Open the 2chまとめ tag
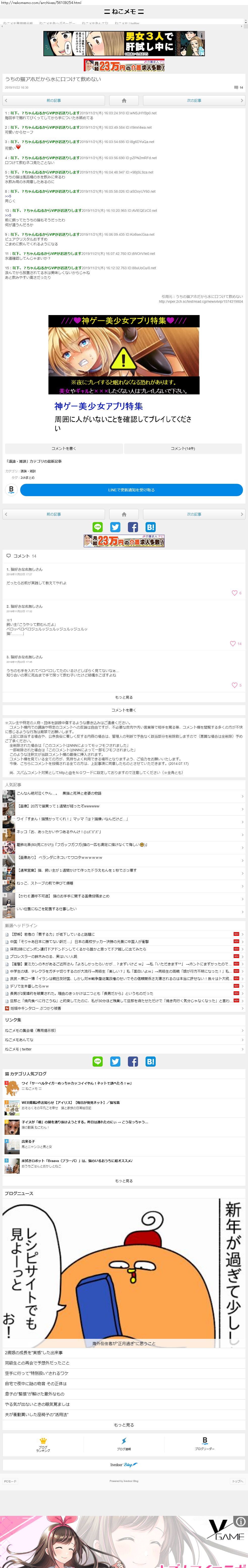Viewport: 248px width, 1568px height. click(x=27, y=478)
